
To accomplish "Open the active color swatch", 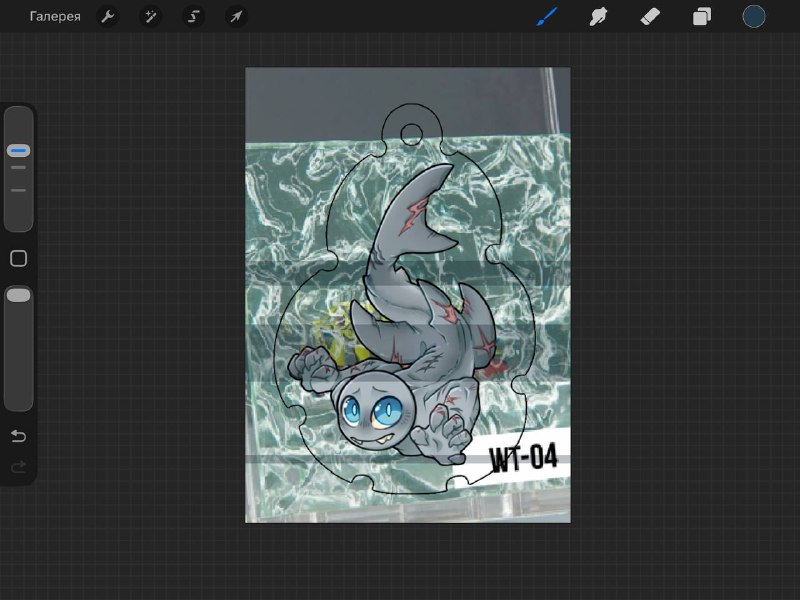I will tap(754, 16).
